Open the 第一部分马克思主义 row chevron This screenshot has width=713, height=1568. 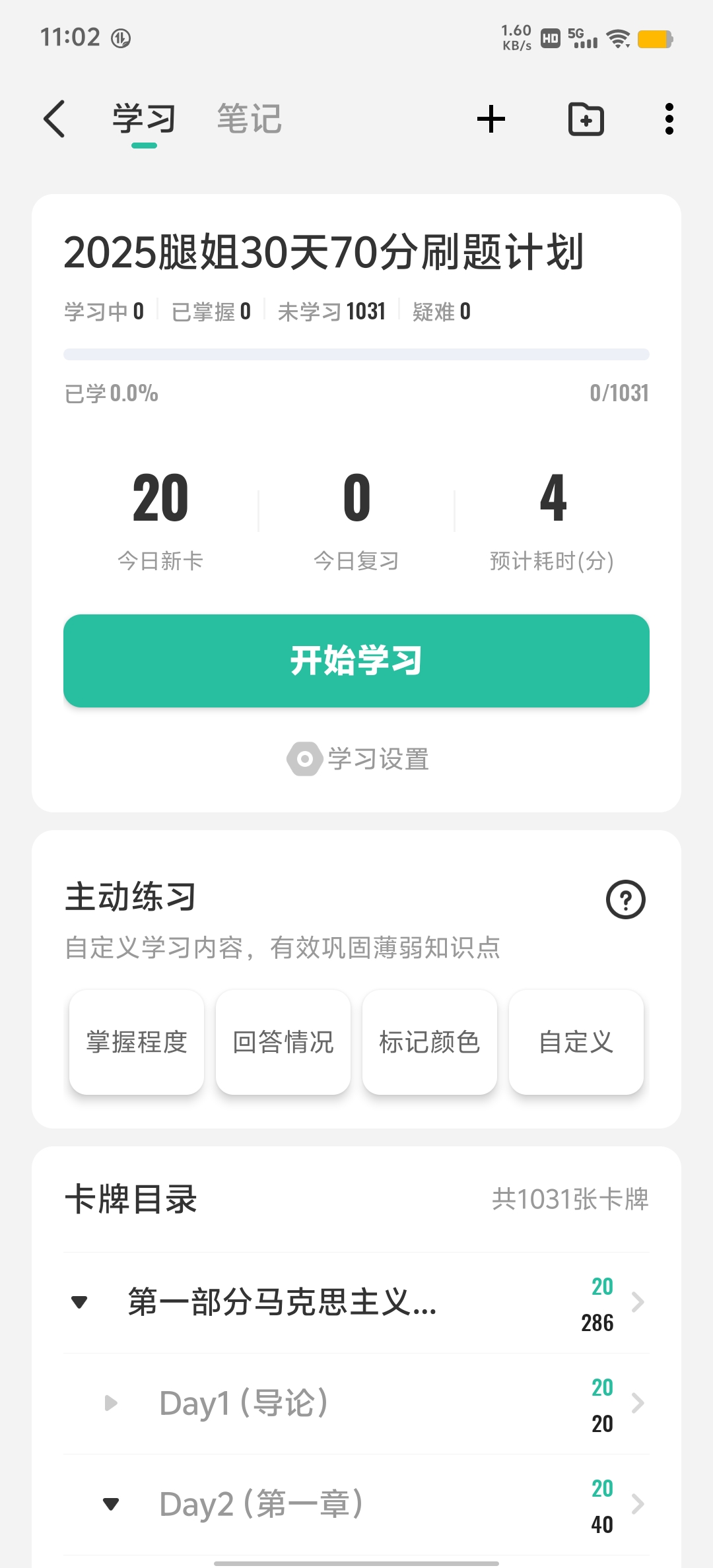637,1303
